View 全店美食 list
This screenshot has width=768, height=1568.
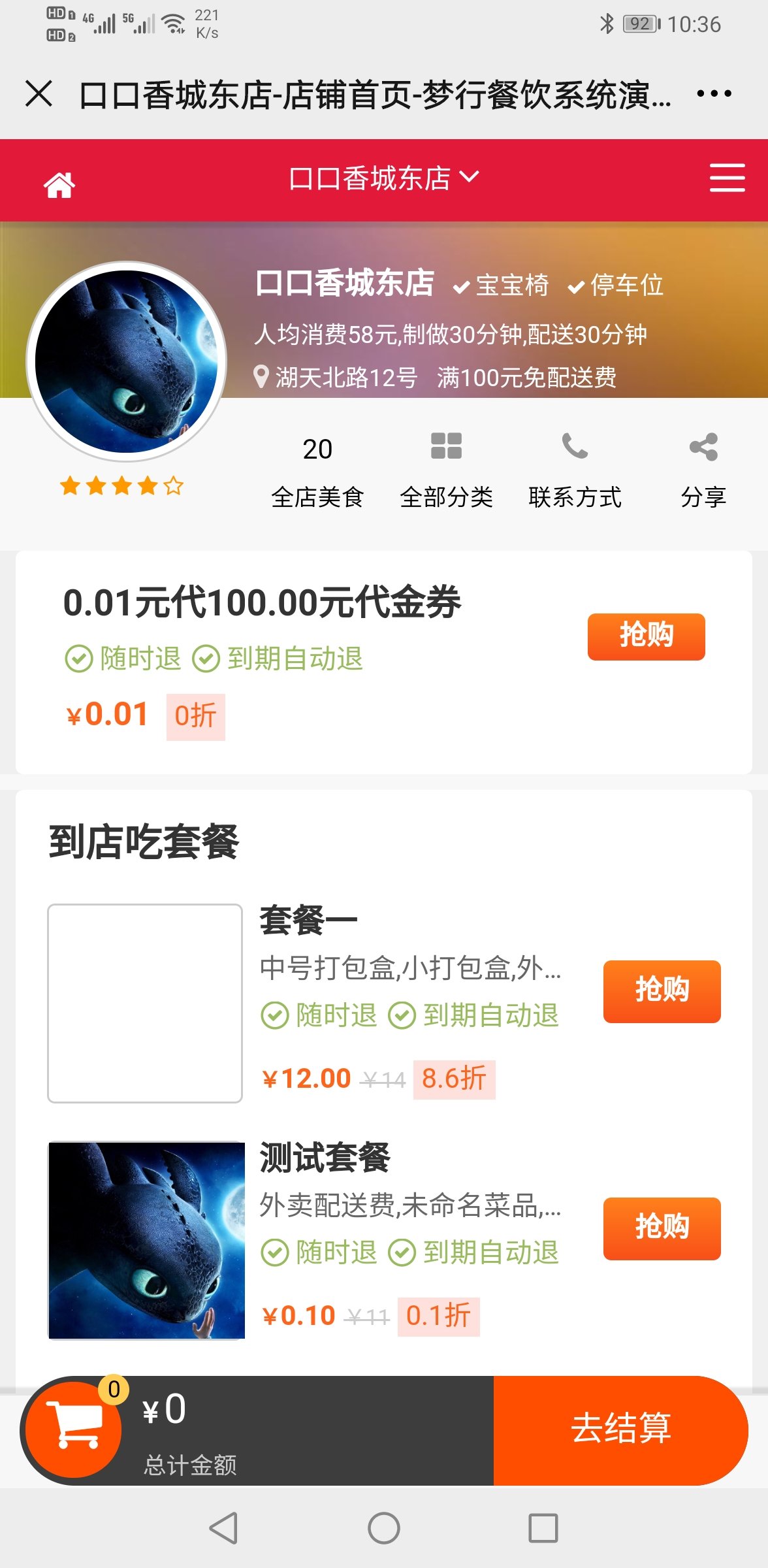317,470
